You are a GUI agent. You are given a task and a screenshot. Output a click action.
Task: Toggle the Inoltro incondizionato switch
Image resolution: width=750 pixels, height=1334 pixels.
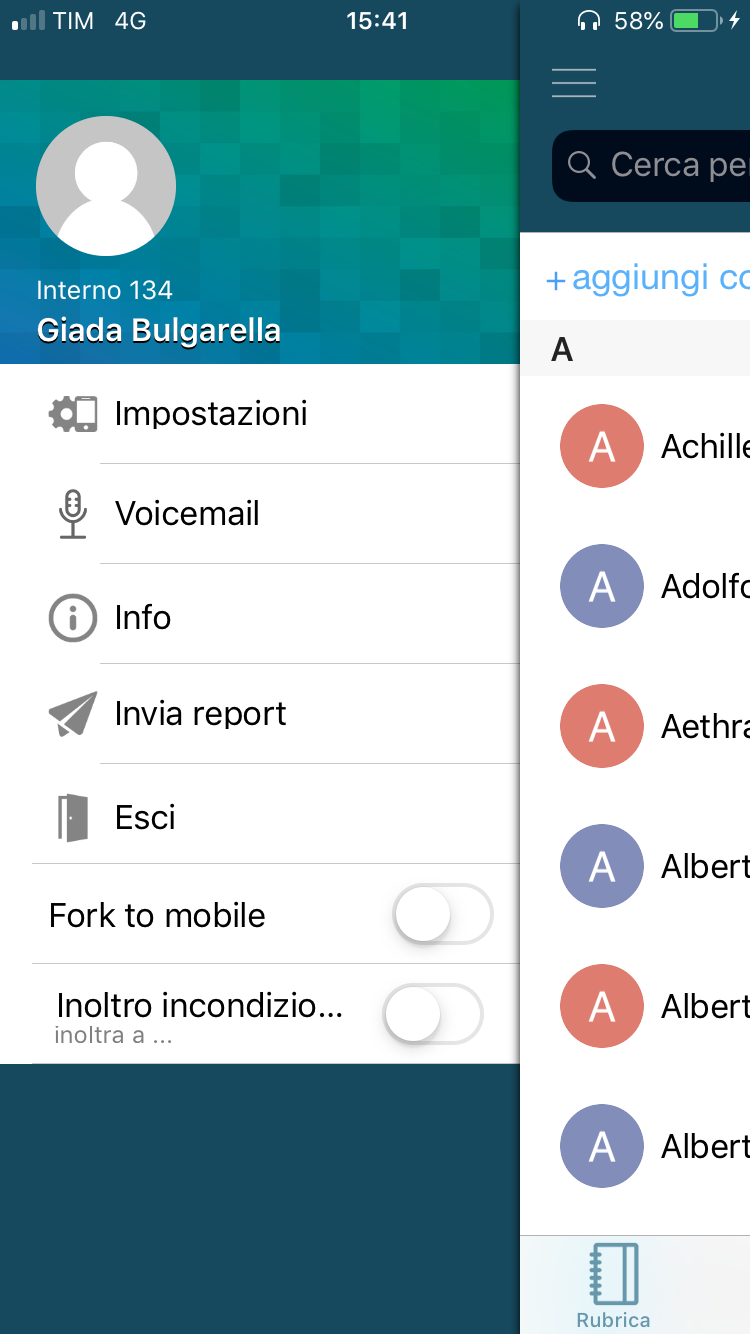click(433, 1014)
